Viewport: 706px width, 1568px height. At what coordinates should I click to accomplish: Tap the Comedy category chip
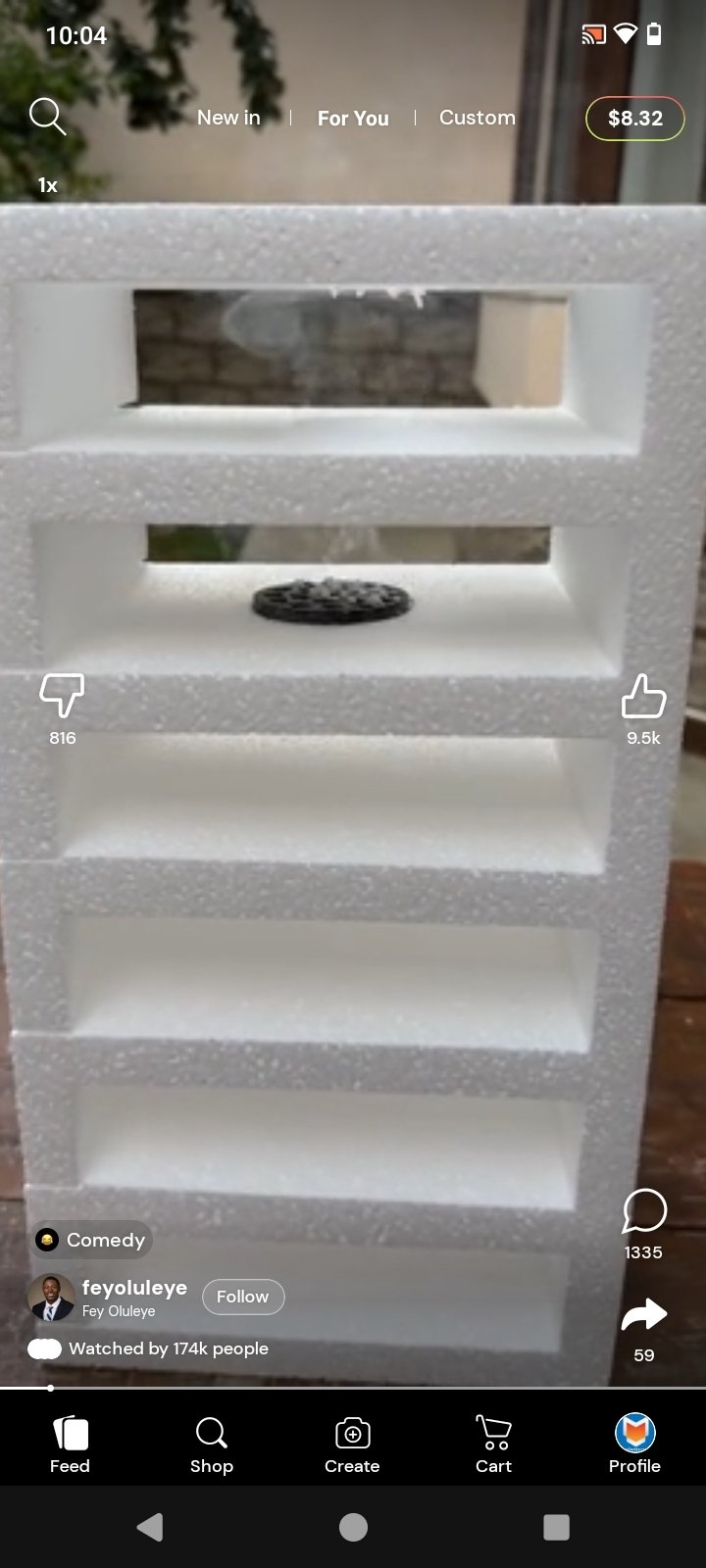[91, 1240]
